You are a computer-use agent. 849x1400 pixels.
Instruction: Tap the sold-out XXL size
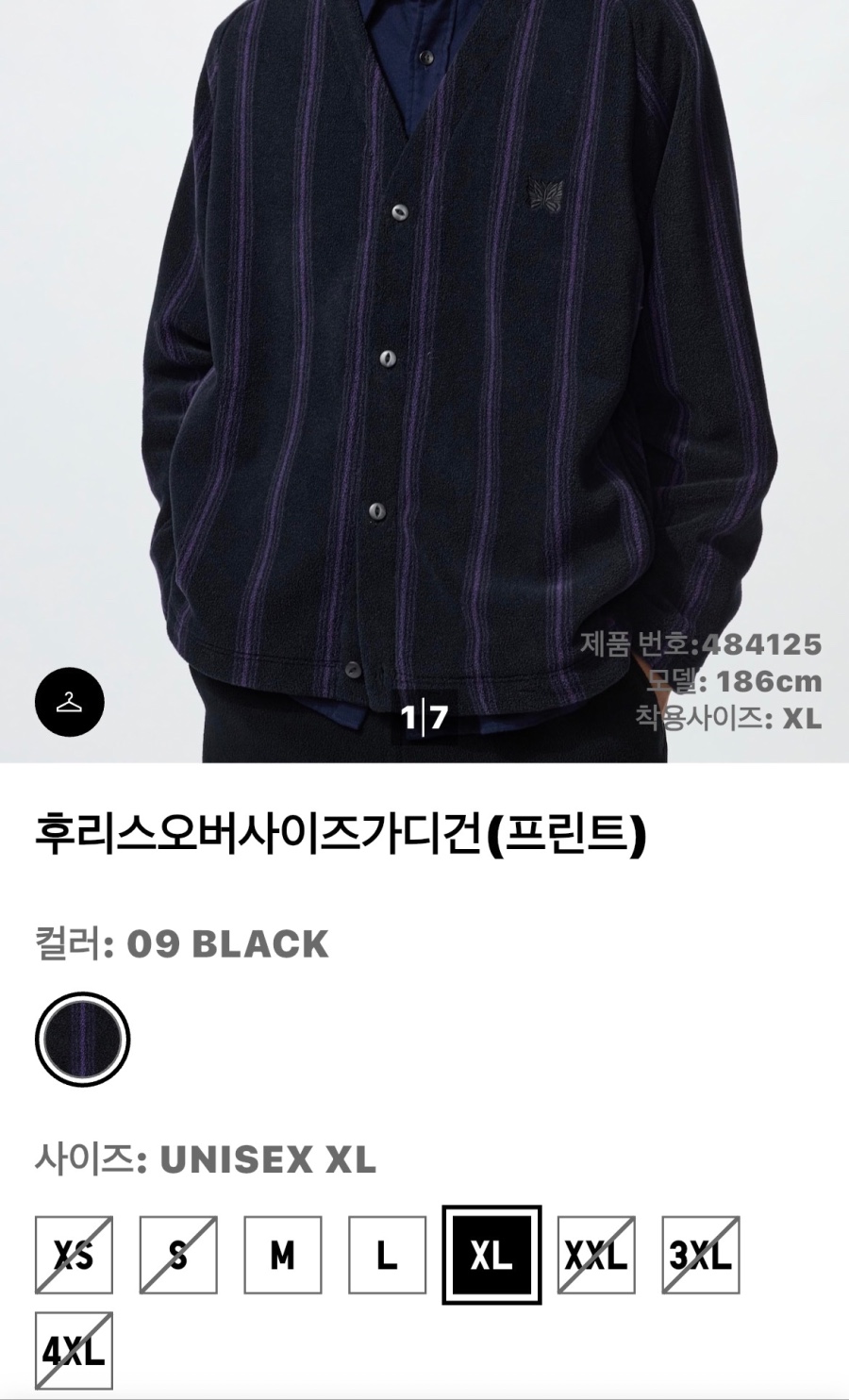(x=596, y=1255)
